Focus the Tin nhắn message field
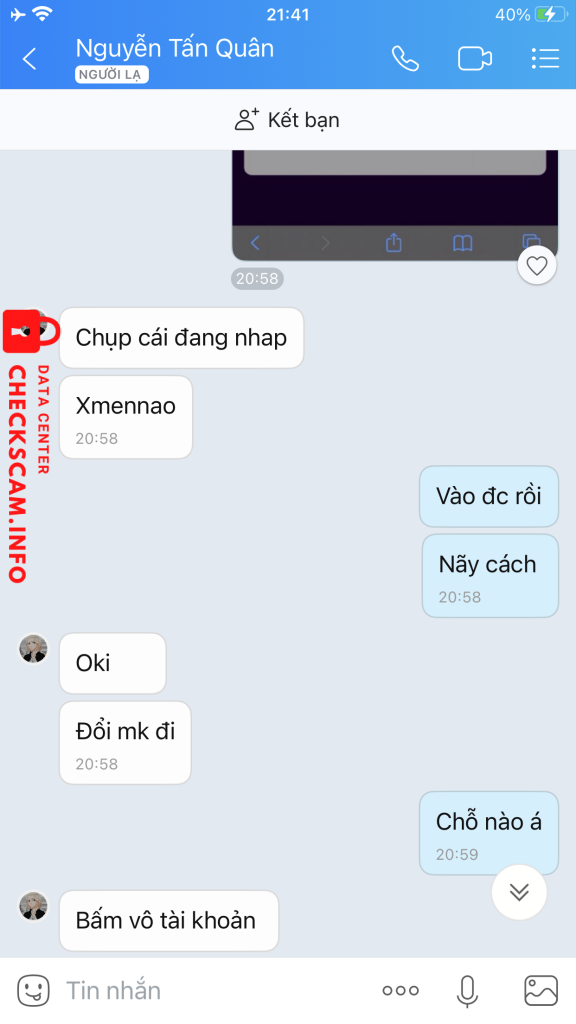The image size is (576, 1024). click(x=216, y=991)
